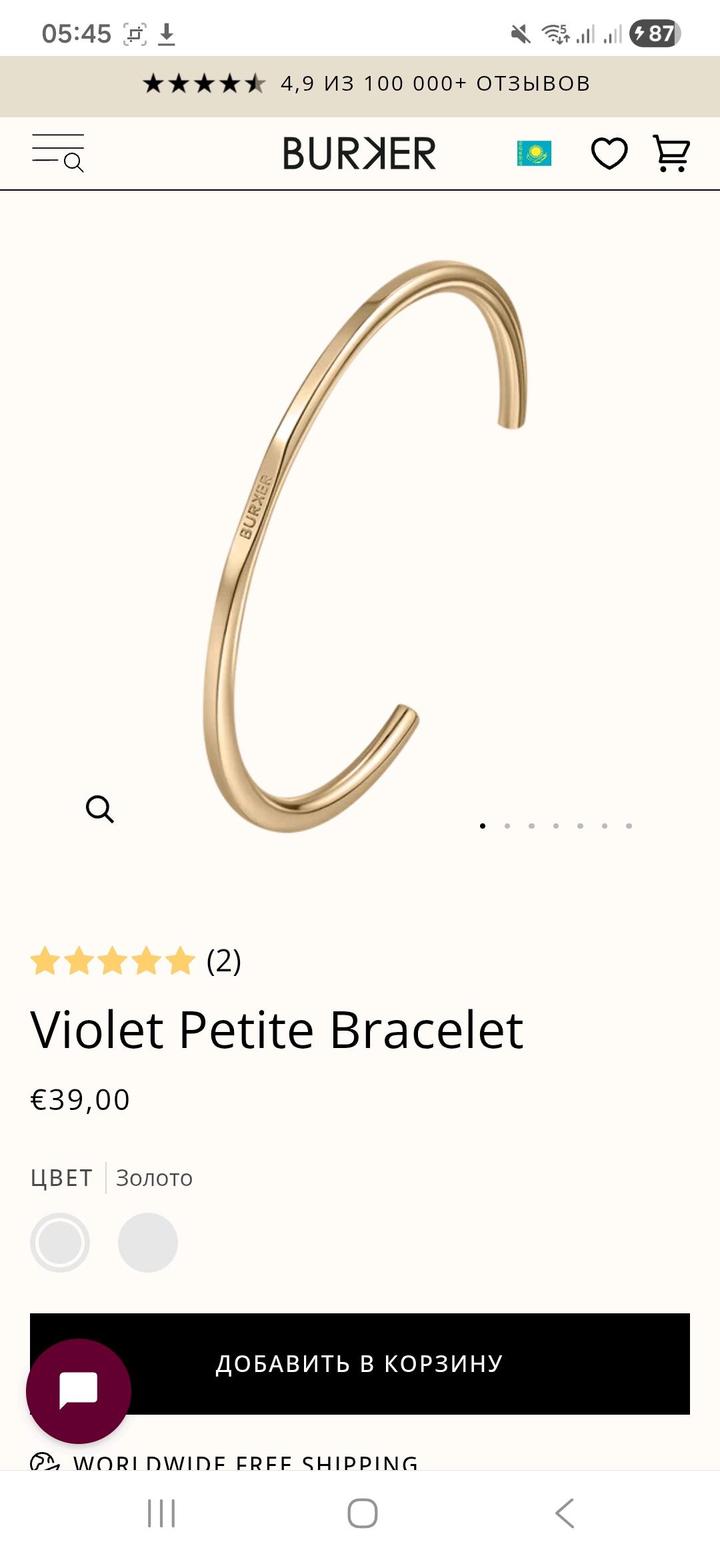Go to the phone's home screen
720x1560 pixels.
[362, 1513]
